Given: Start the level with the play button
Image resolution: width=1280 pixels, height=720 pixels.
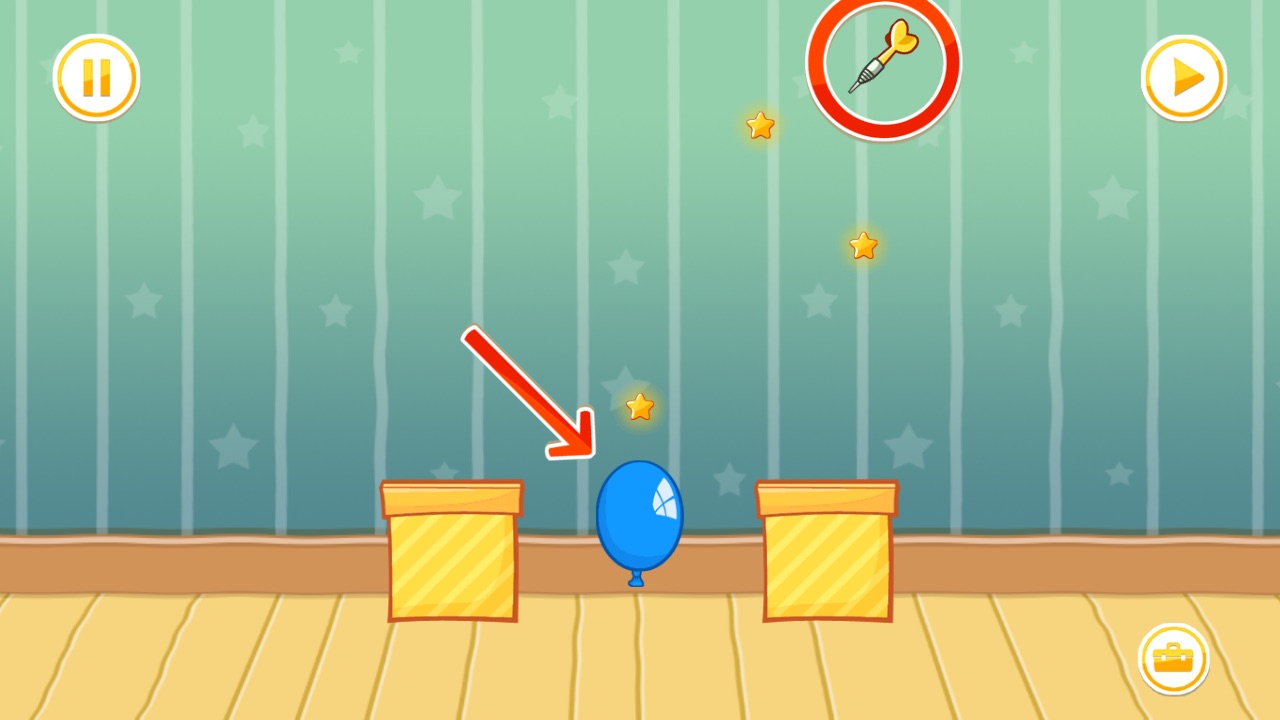Looking at the screenshot, I should click(x=1184, y=78).
